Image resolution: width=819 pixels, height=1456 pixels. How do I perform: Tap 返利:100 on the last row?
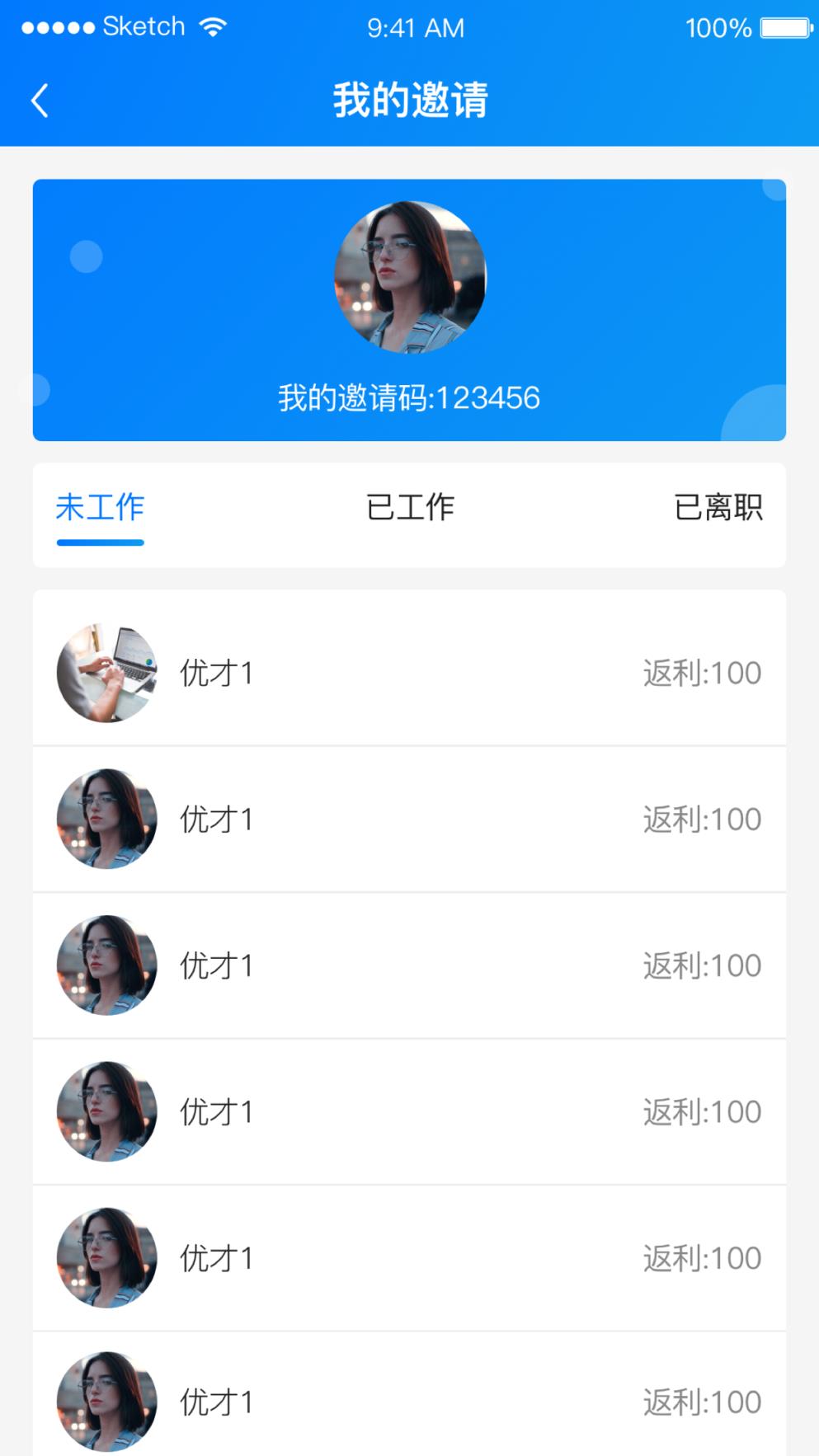click(701, 1402)
